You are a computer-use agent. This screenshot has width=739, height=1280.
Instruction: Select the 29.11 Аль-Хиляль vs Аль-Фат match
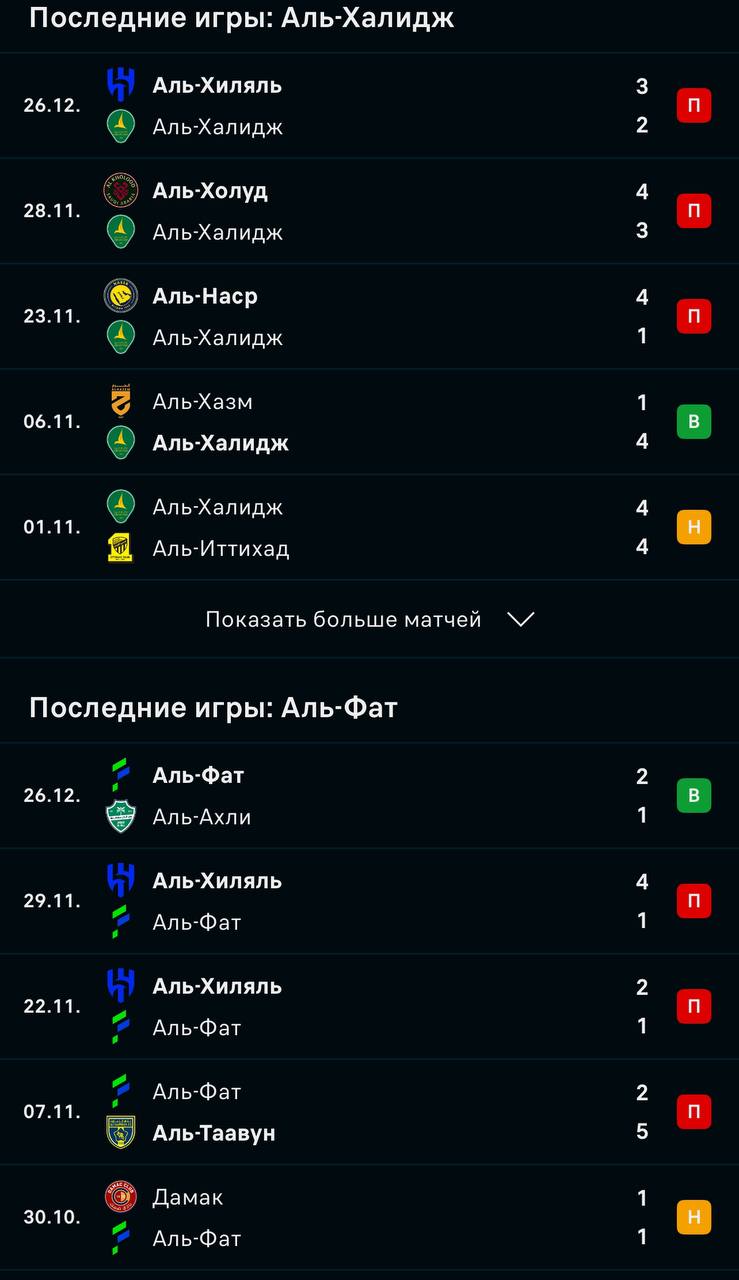pyautogui.click(x=369, y=901)
